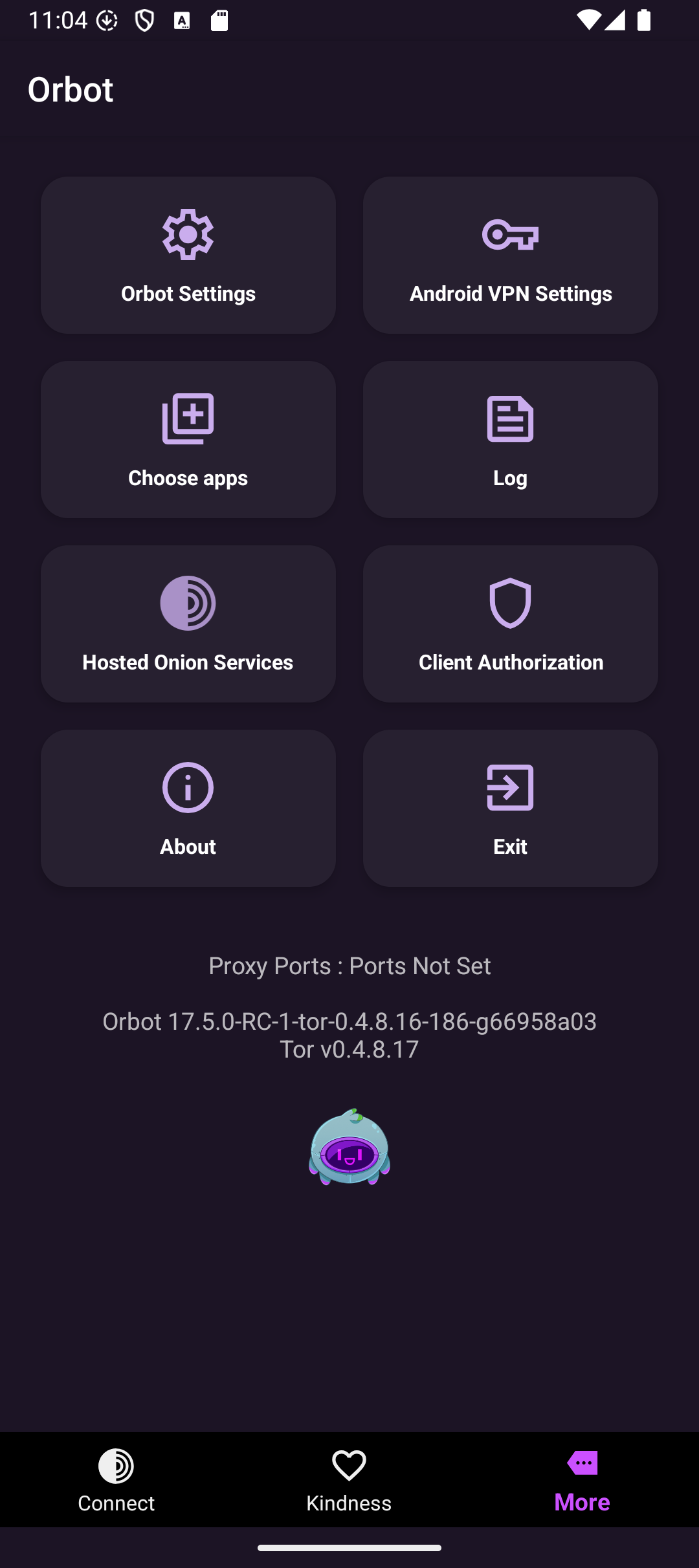Viewport: 699px width, 1568px height.
Task: Open Hosted Onion Services
Action: (188, 624)
